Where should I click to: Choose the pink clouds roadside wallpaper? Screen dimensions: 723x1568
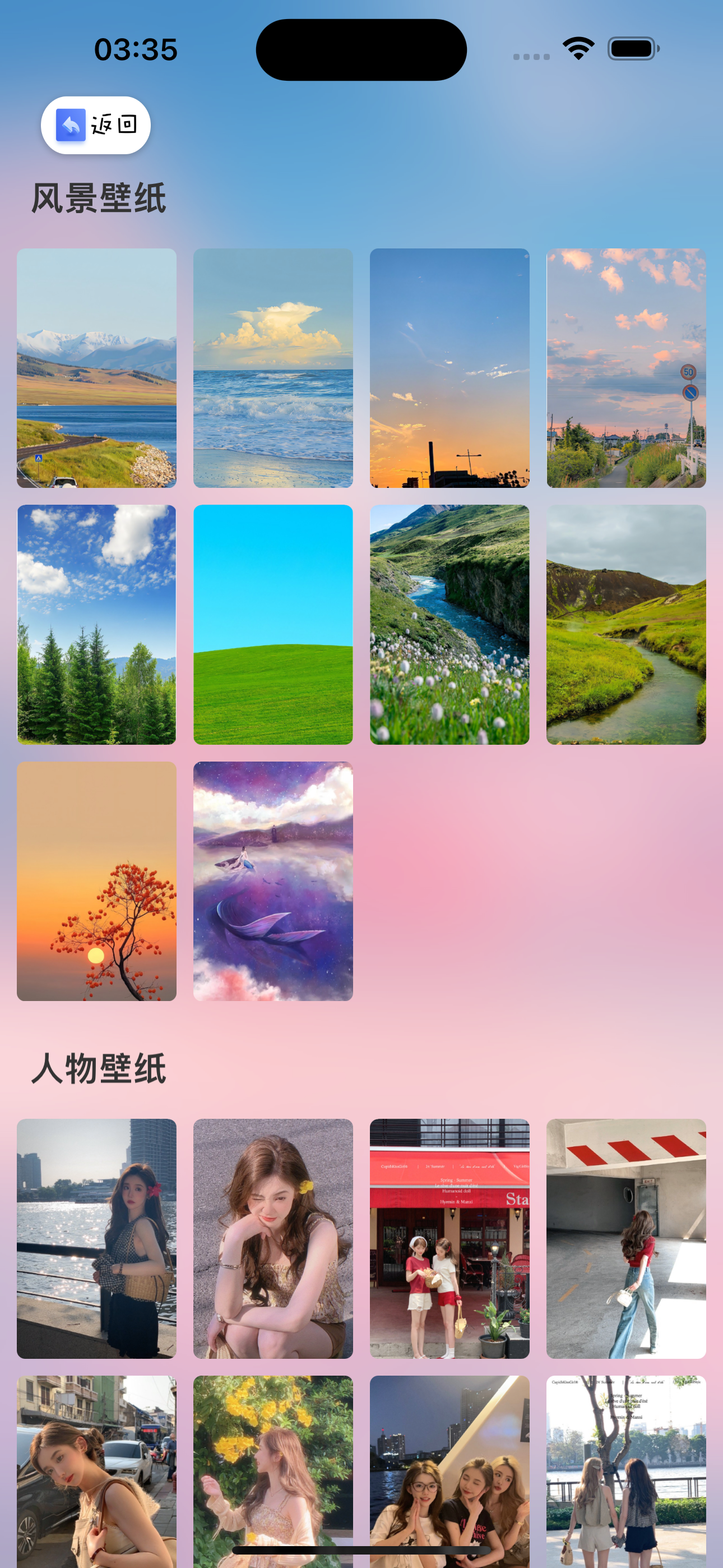coord(625,368)
